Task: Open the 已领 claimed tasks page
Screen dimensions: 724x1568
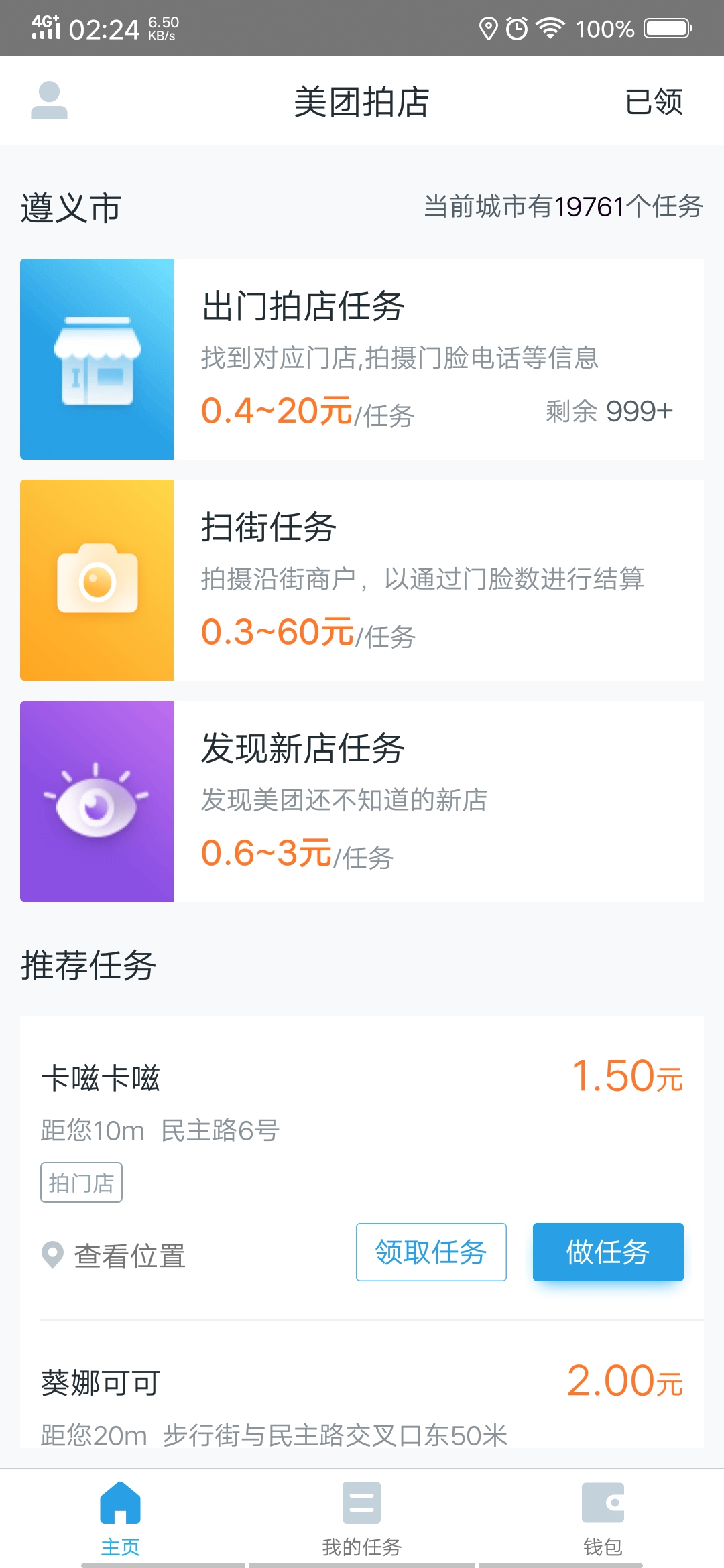Action: 654,101
